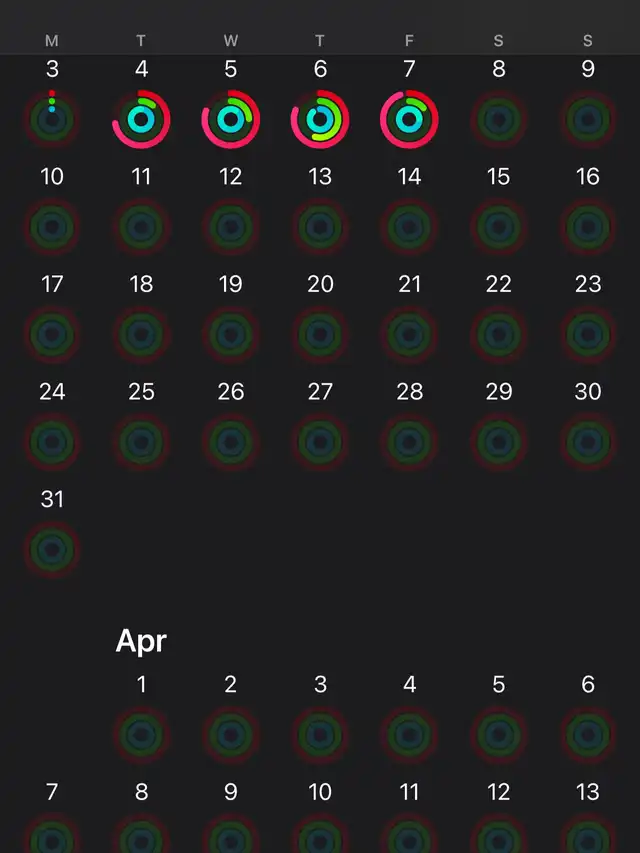Select the filled rings for March 6
Screen dimensions: 640x853
pos(320,120)
